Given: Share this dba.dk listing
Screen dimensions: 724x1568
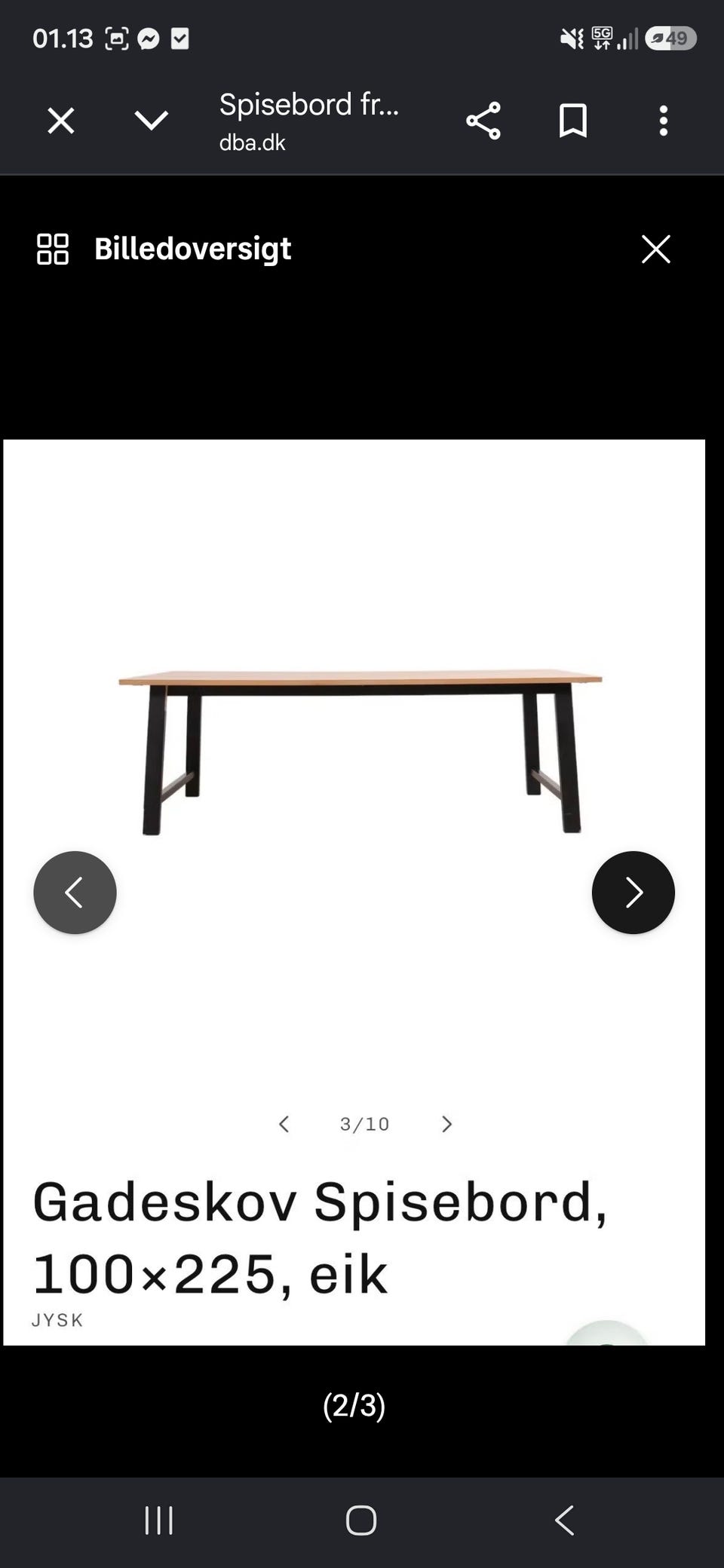Looking at the screenshot, I should [x=483, y=121].
